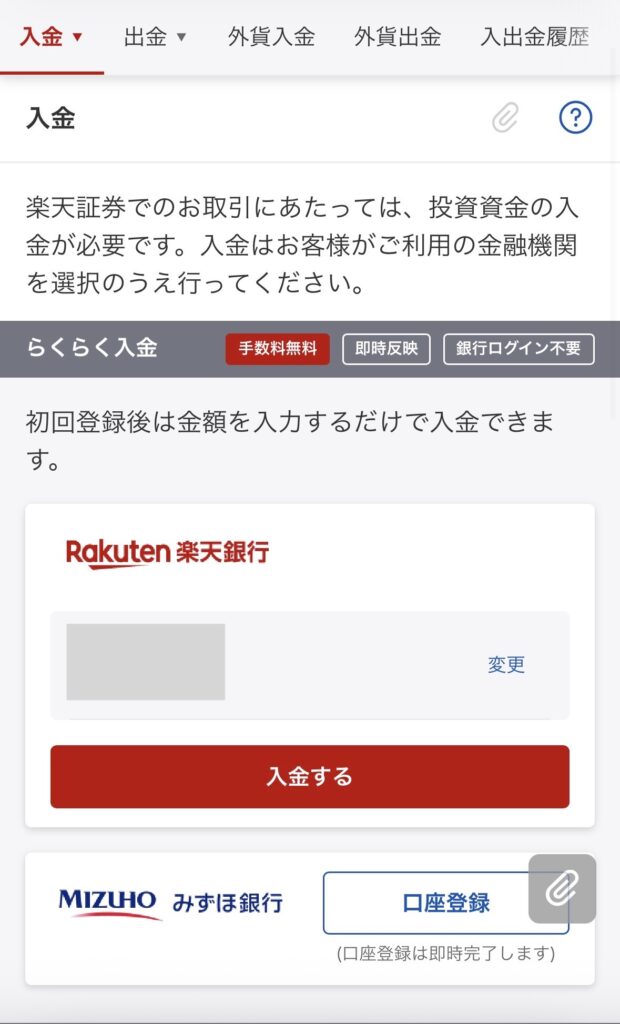Image resolution: width=620 pixels, height=1024 pixels.
Task: Select the 外貨出金 tab
Action: pyautogui.click(x=397, y=38)
